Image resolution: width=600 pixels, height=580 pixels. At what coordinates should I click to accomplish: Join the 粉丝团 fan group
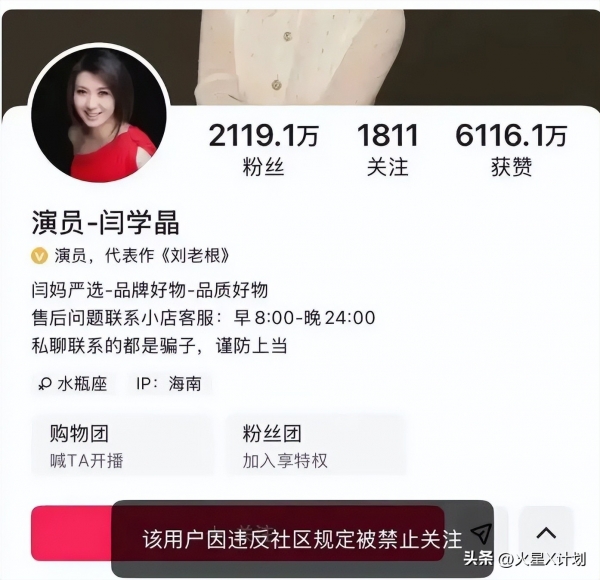coord(316,446)
